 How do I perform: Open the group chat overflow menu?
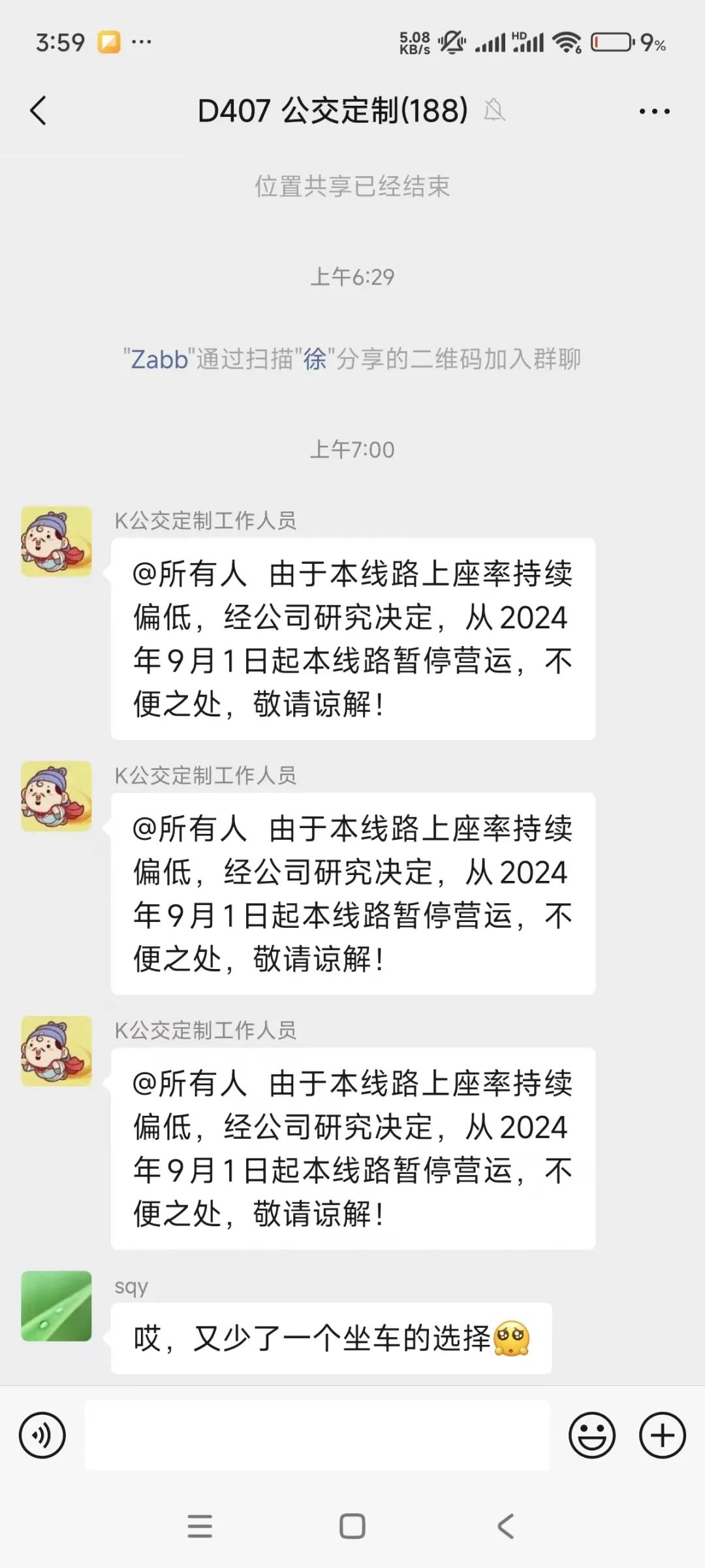click(654, 112)
